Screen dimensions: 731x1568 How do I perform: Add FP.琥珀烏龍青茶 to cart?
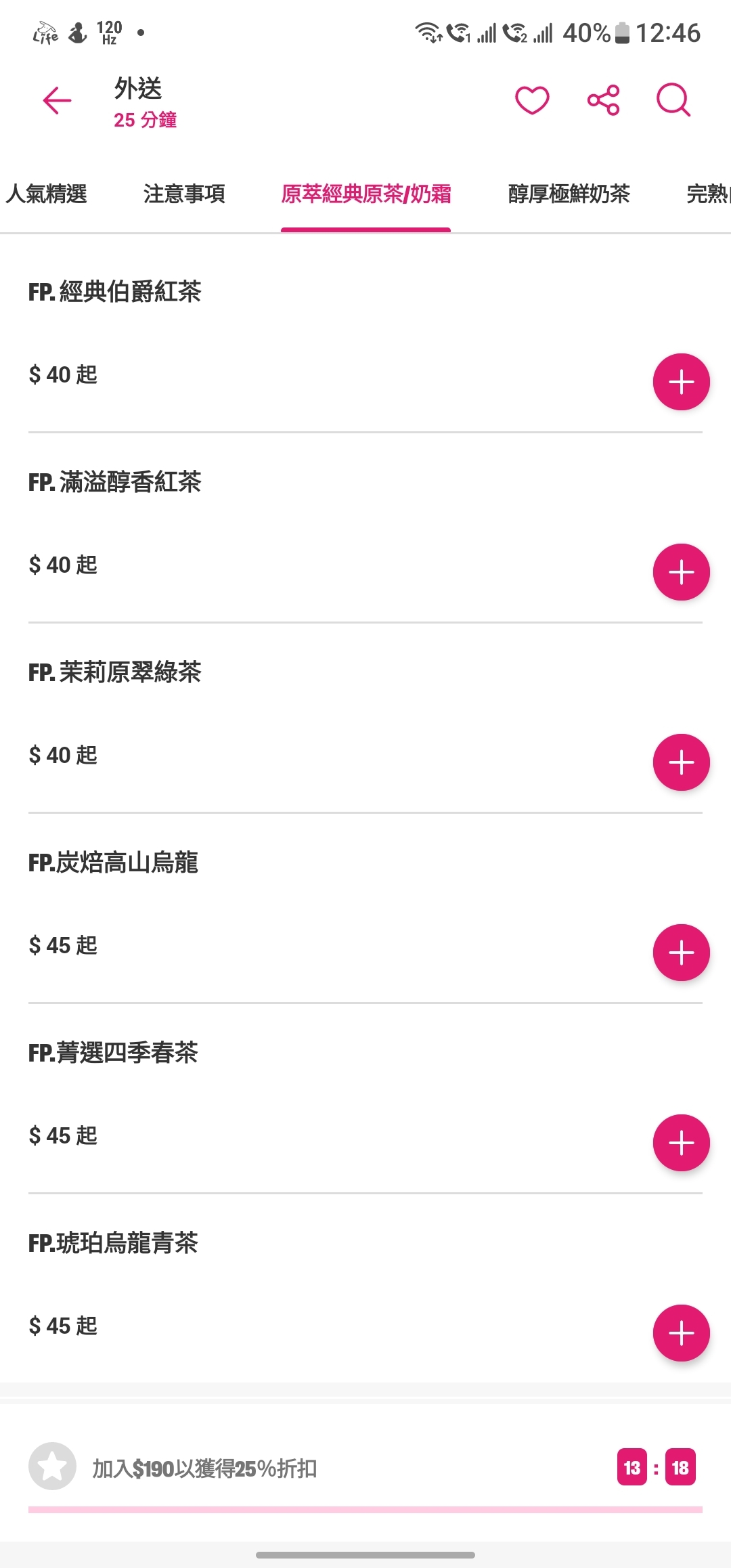pyautogui.click(x=681, y=1333)
